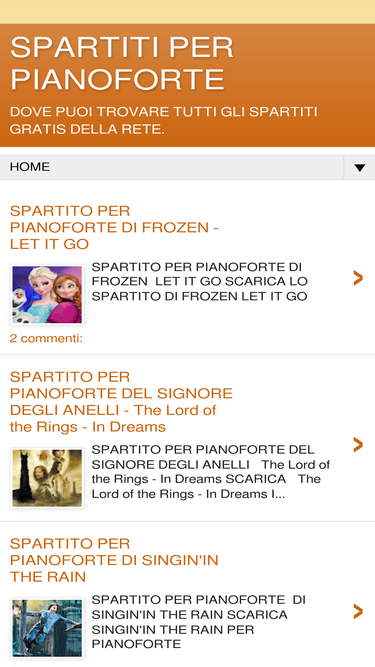The width and height of the screenshot is (375, 667).
Task: Open Frozen post via its right chevron
Action: [x=358, y=278]
